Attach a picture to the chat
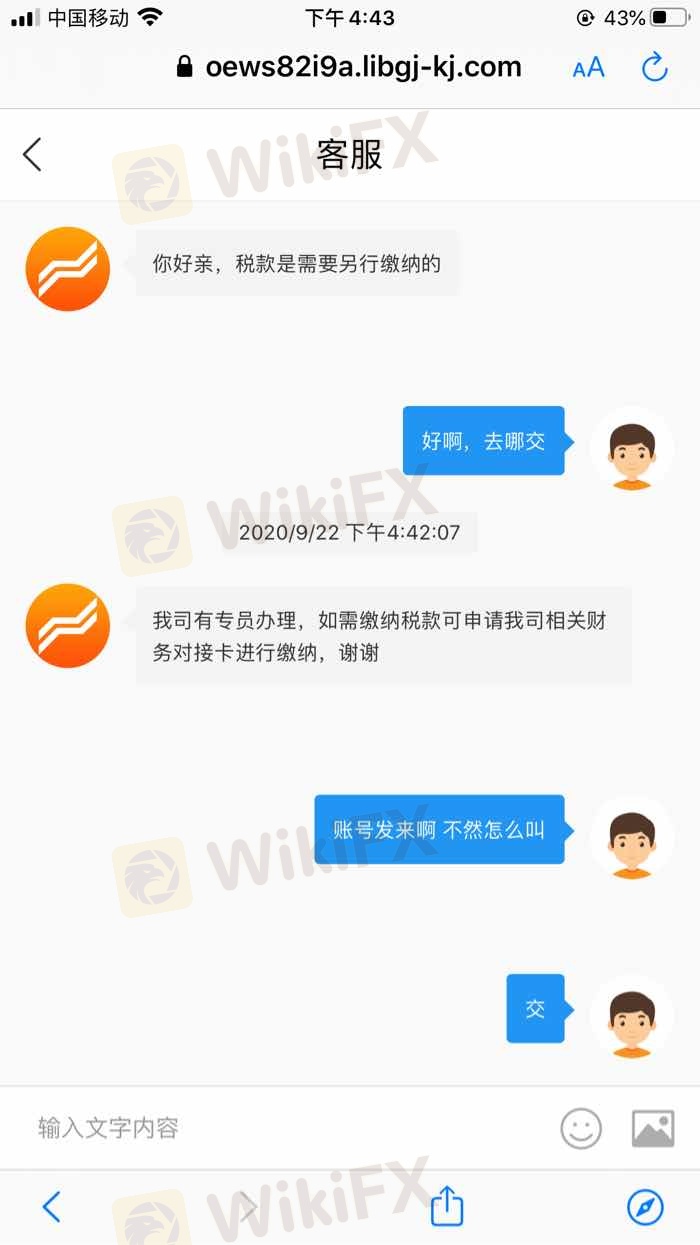700x1245 pixels. (653, 1128)
